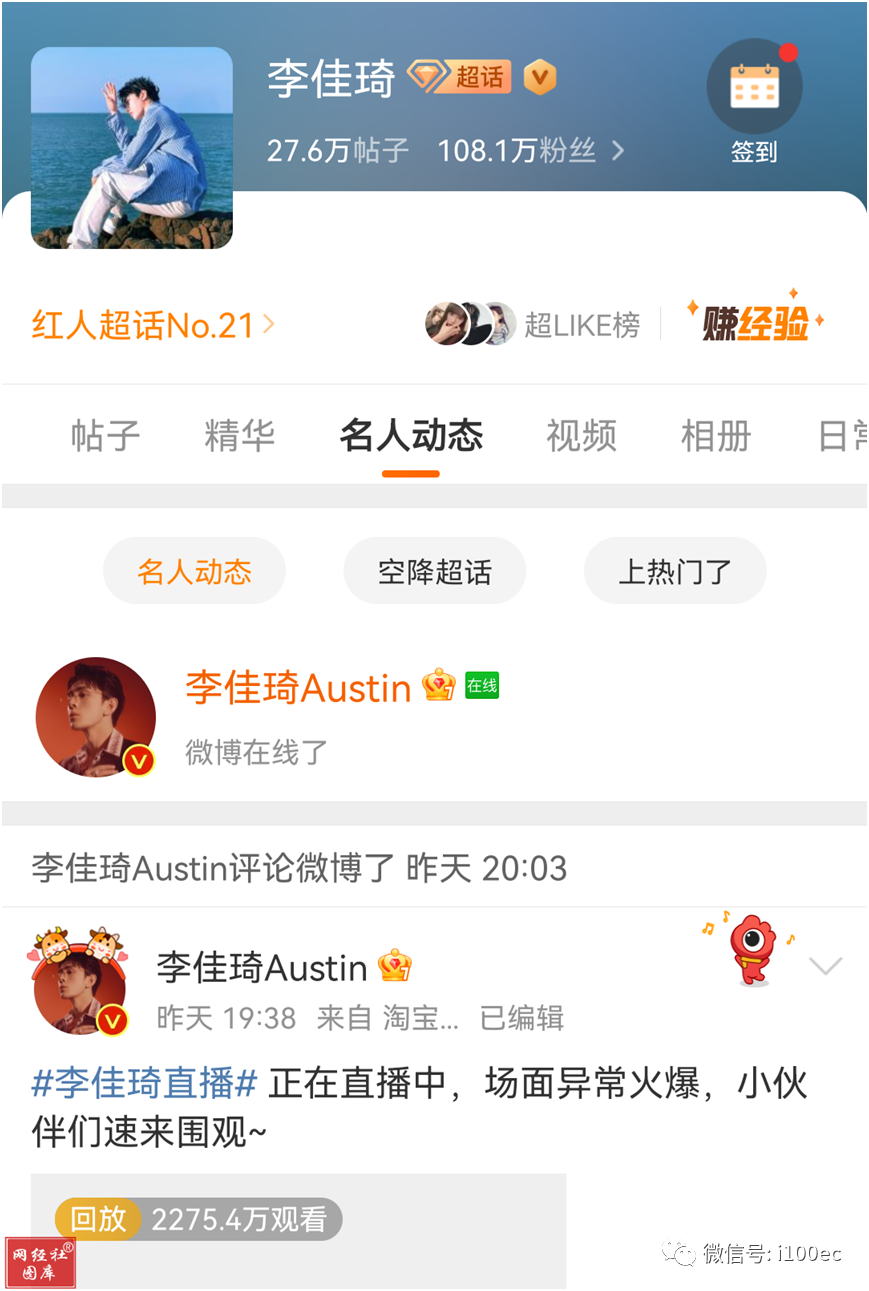869x1291 pixels.
Task: Switch to the 精华 tab
Action: pos(239,436)
